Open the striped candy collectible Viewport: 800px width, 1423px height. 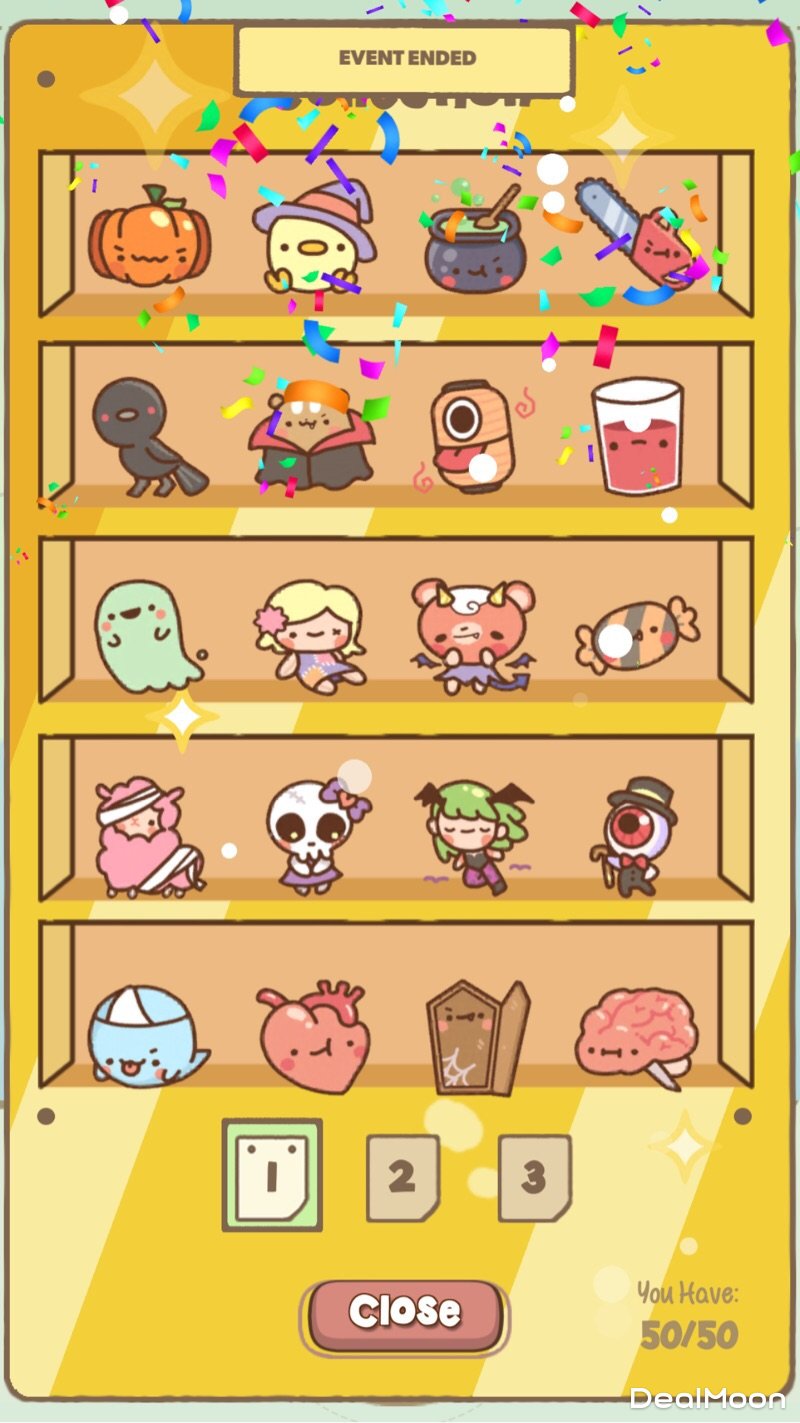pos(638,635)
